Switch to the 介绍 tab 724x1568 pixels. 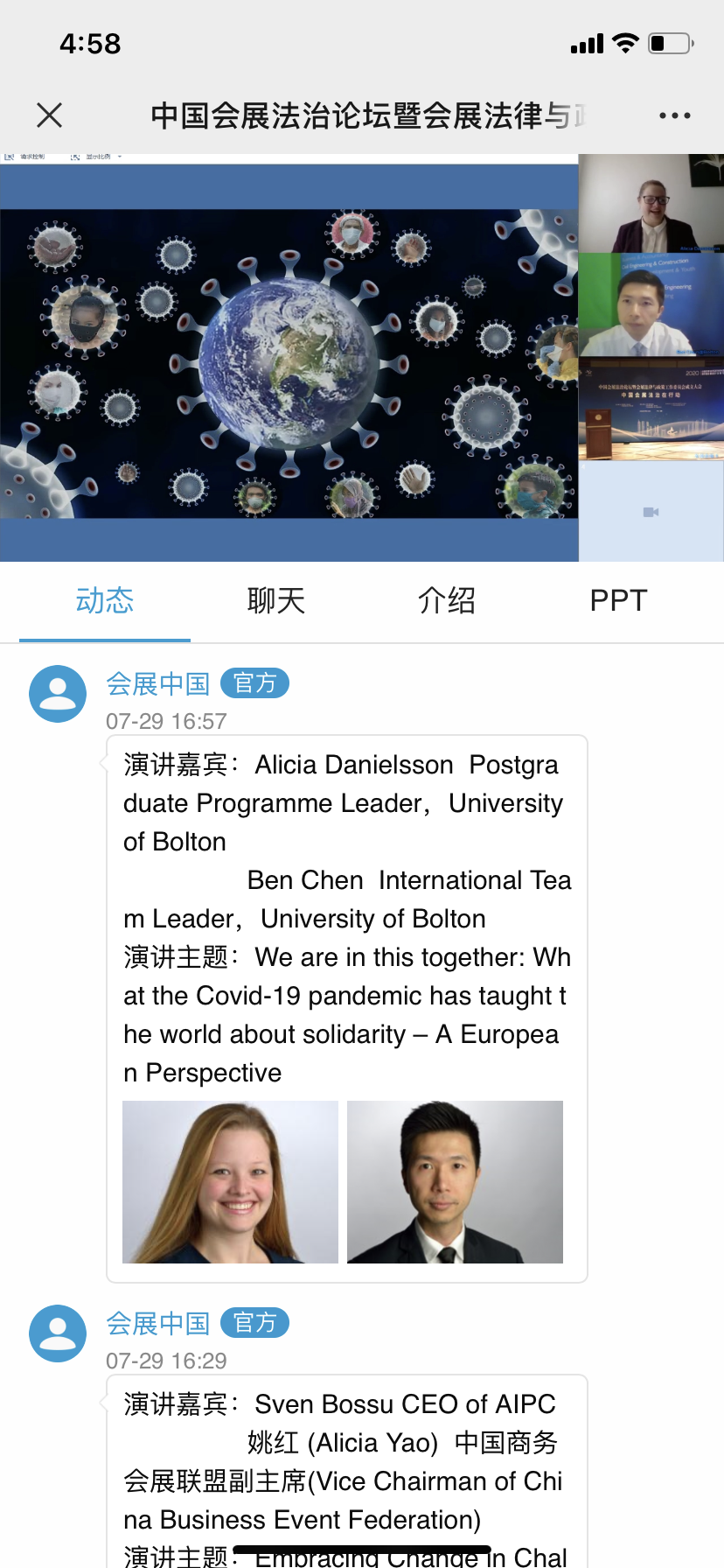coord(447,601)
